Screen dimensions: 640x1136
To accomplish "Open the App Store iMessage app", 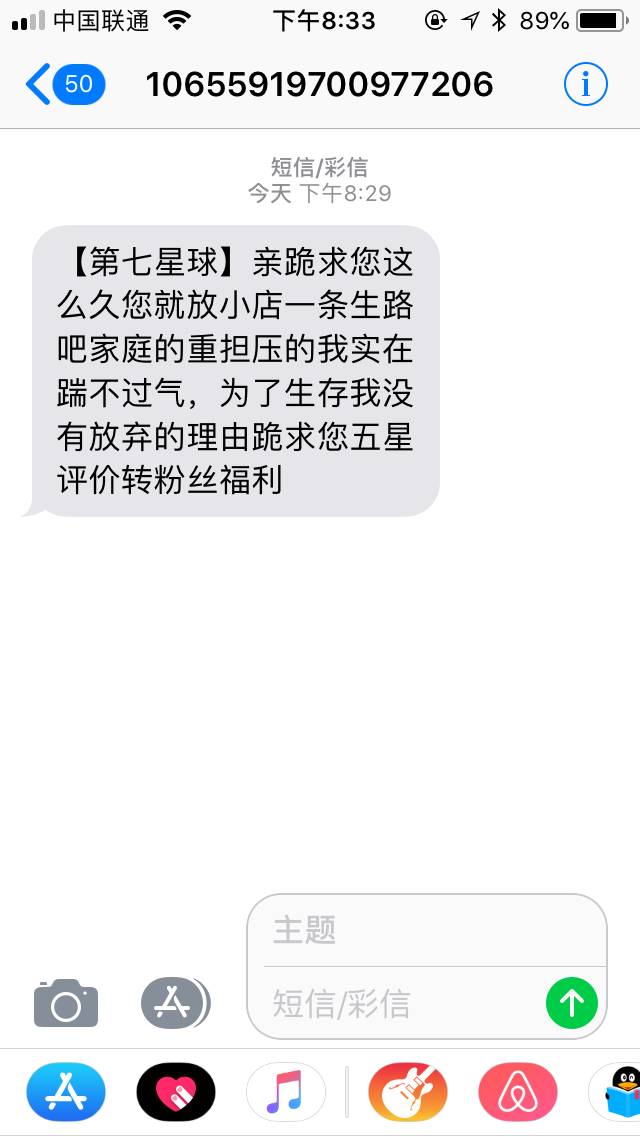I will tap(66, 1092).
